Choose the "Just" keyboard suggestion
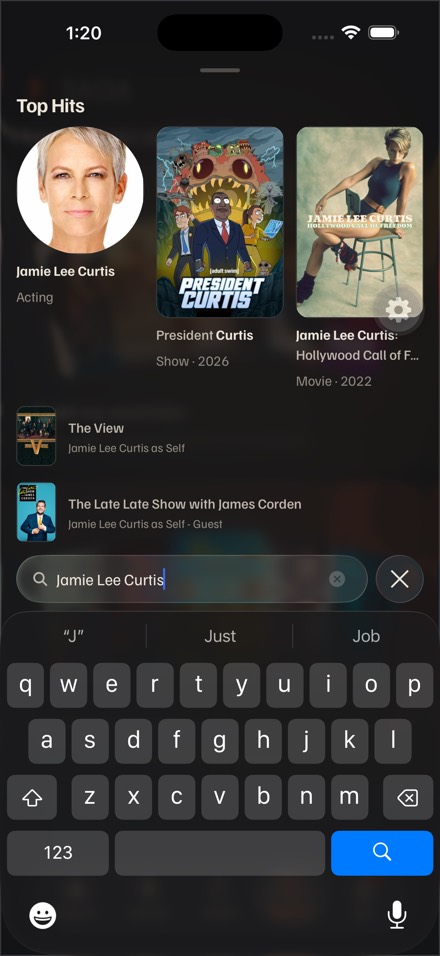Image resolution: width=440 pixels, height=956 pixels. (220, 636)
